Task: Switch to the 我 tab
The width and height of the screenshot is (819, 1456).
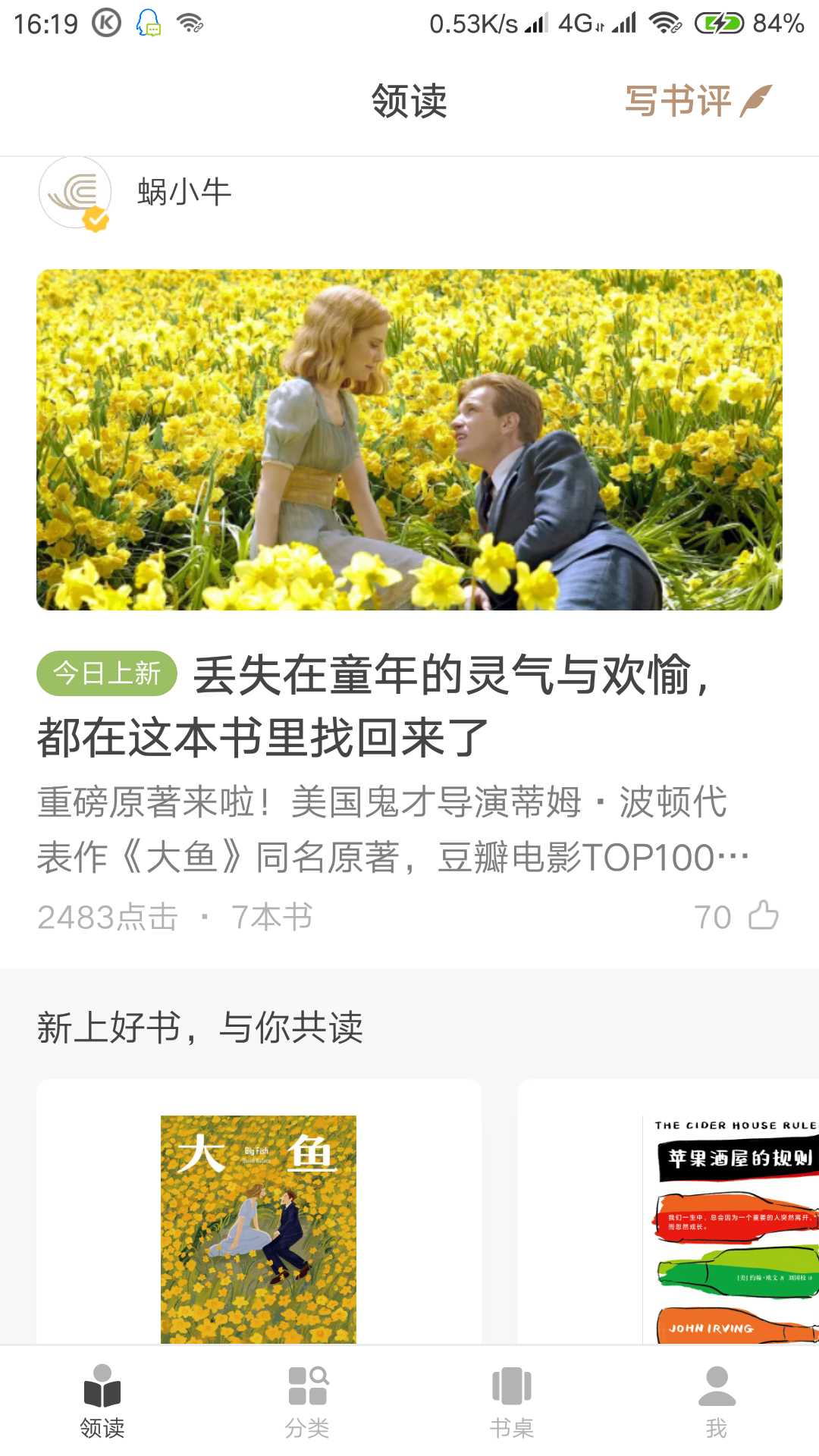Action: pos(717,1401)
